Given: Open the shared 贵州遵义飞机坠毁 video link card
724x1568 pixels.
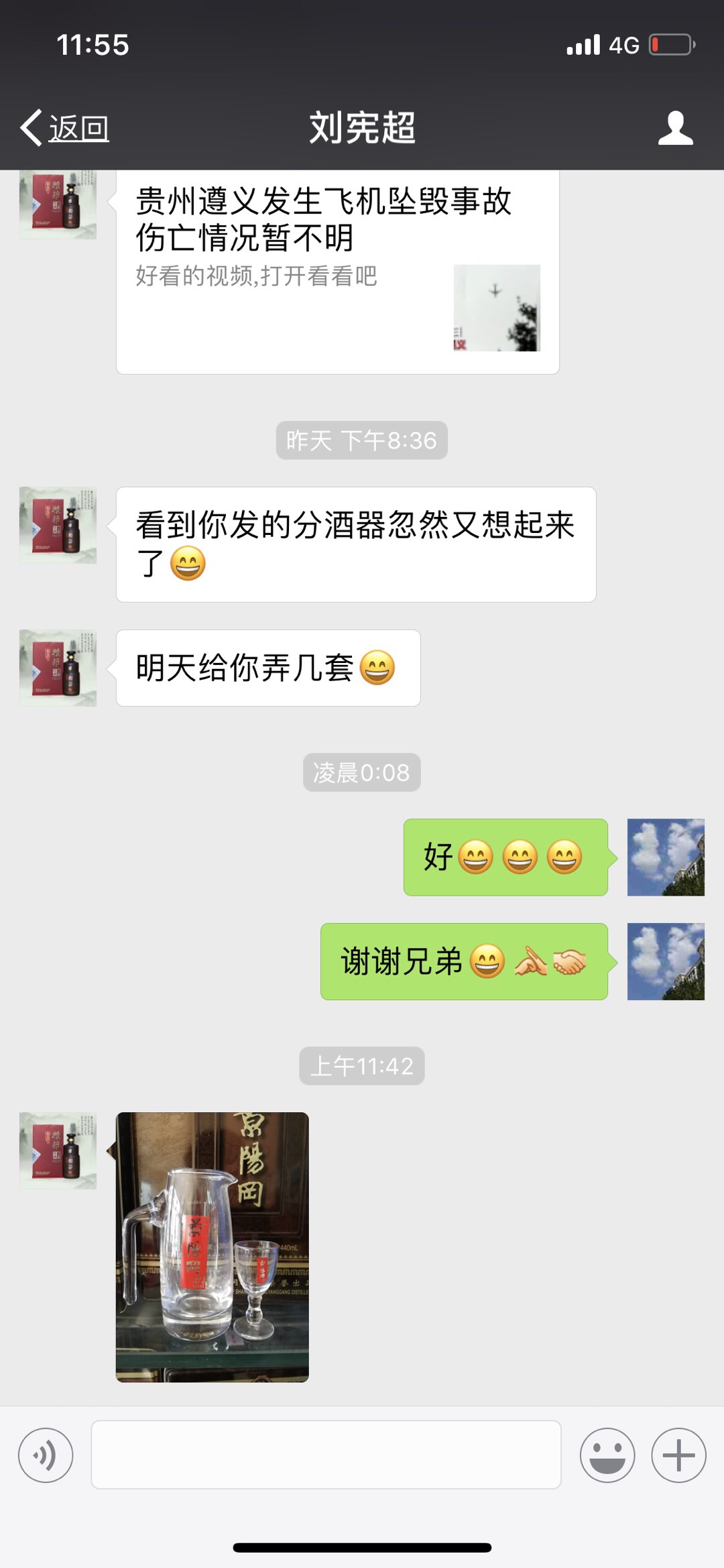Looking at the screenshot, I should (x=337, y=272).
